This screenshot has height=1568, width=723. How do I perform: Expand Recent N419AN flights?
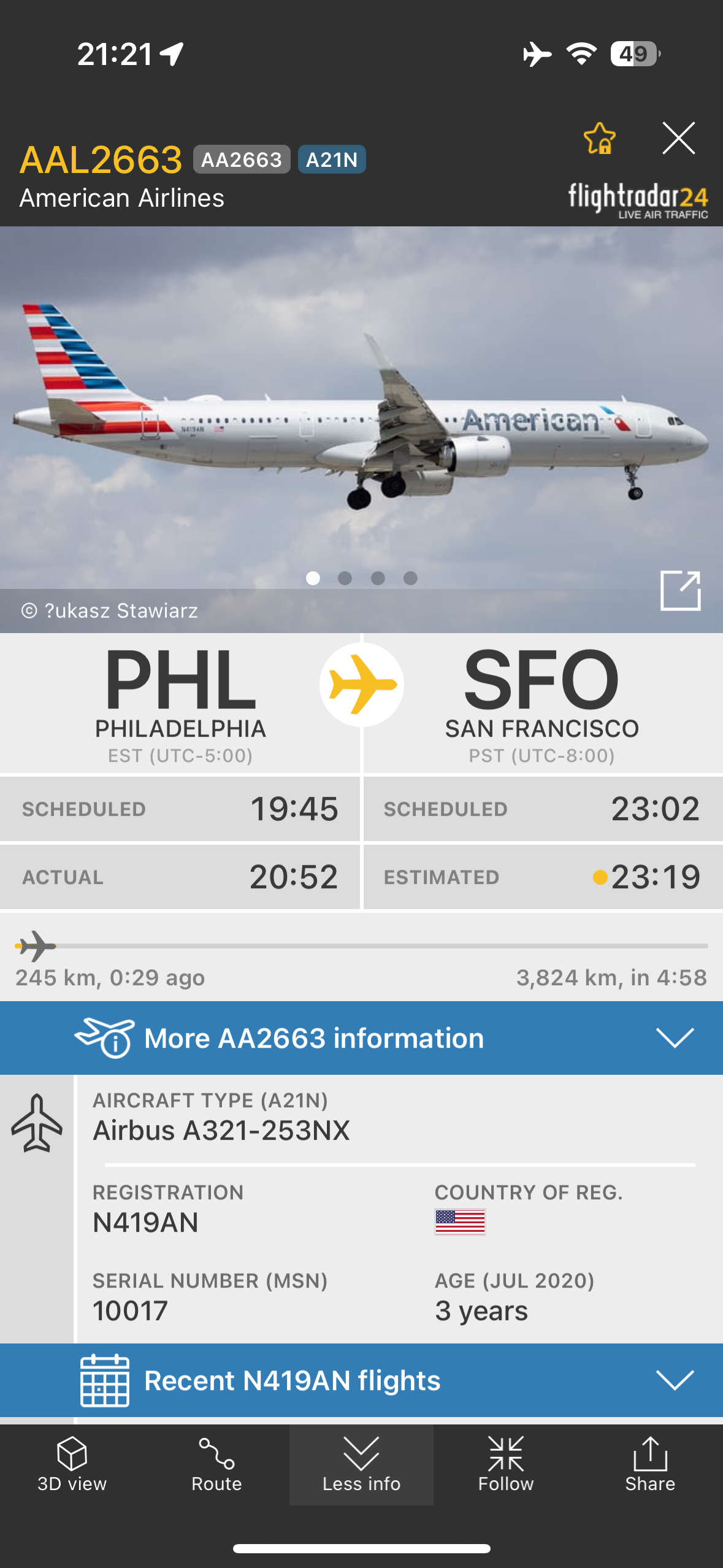(361, 1380)
